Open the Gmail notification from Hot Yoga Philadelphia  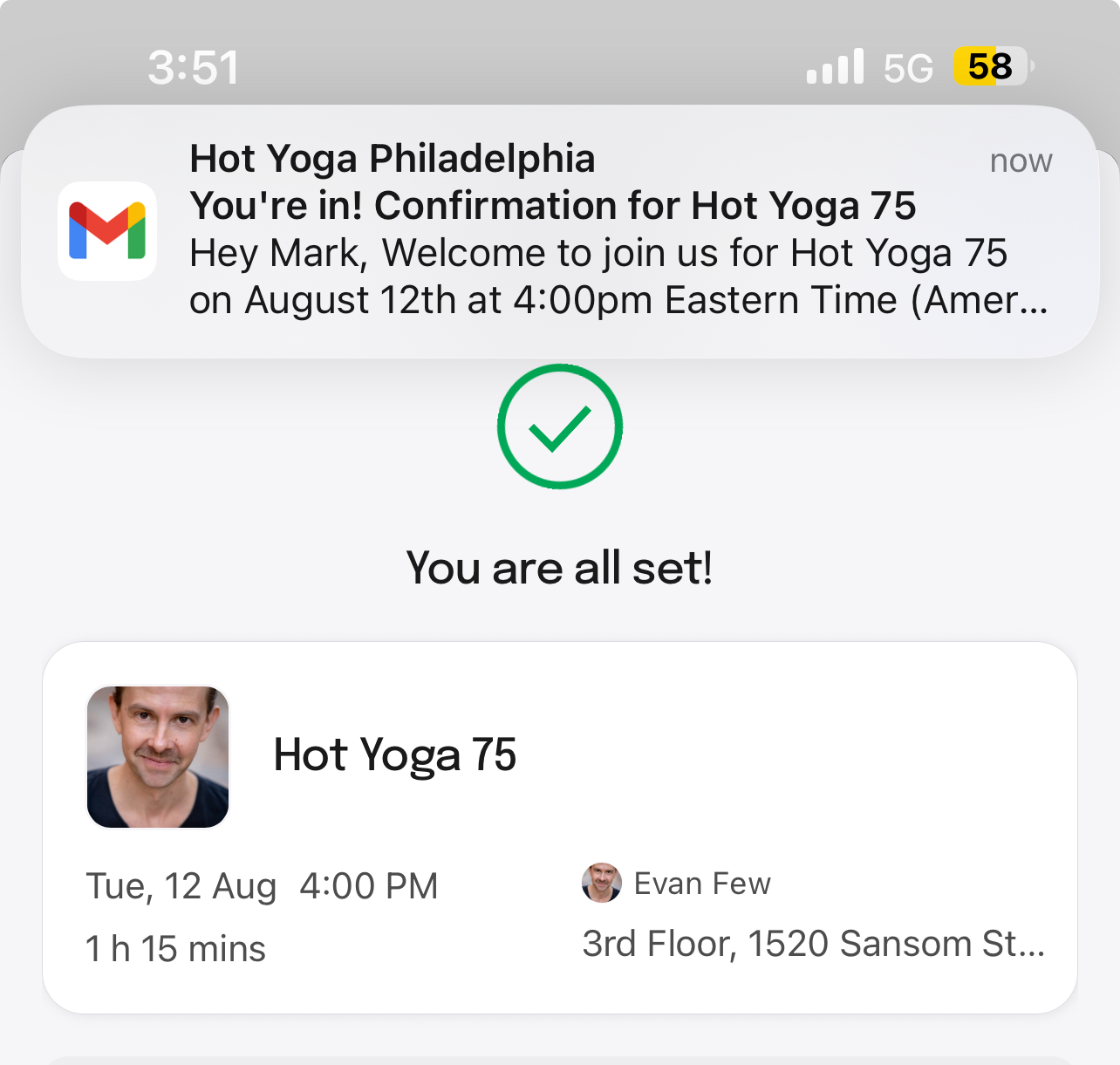(x=558, y=231)
